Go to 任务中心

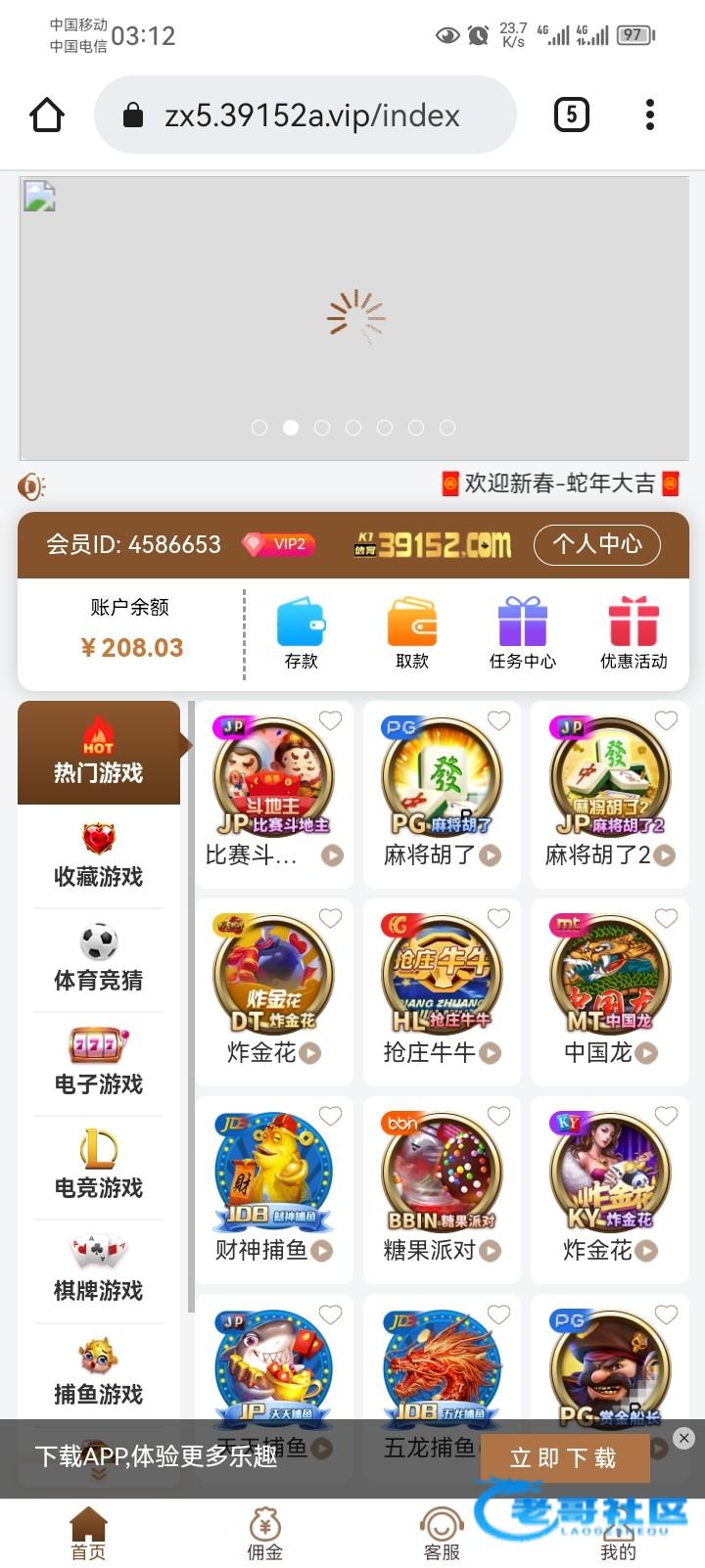pyautogui.click(x=523, y=633)
